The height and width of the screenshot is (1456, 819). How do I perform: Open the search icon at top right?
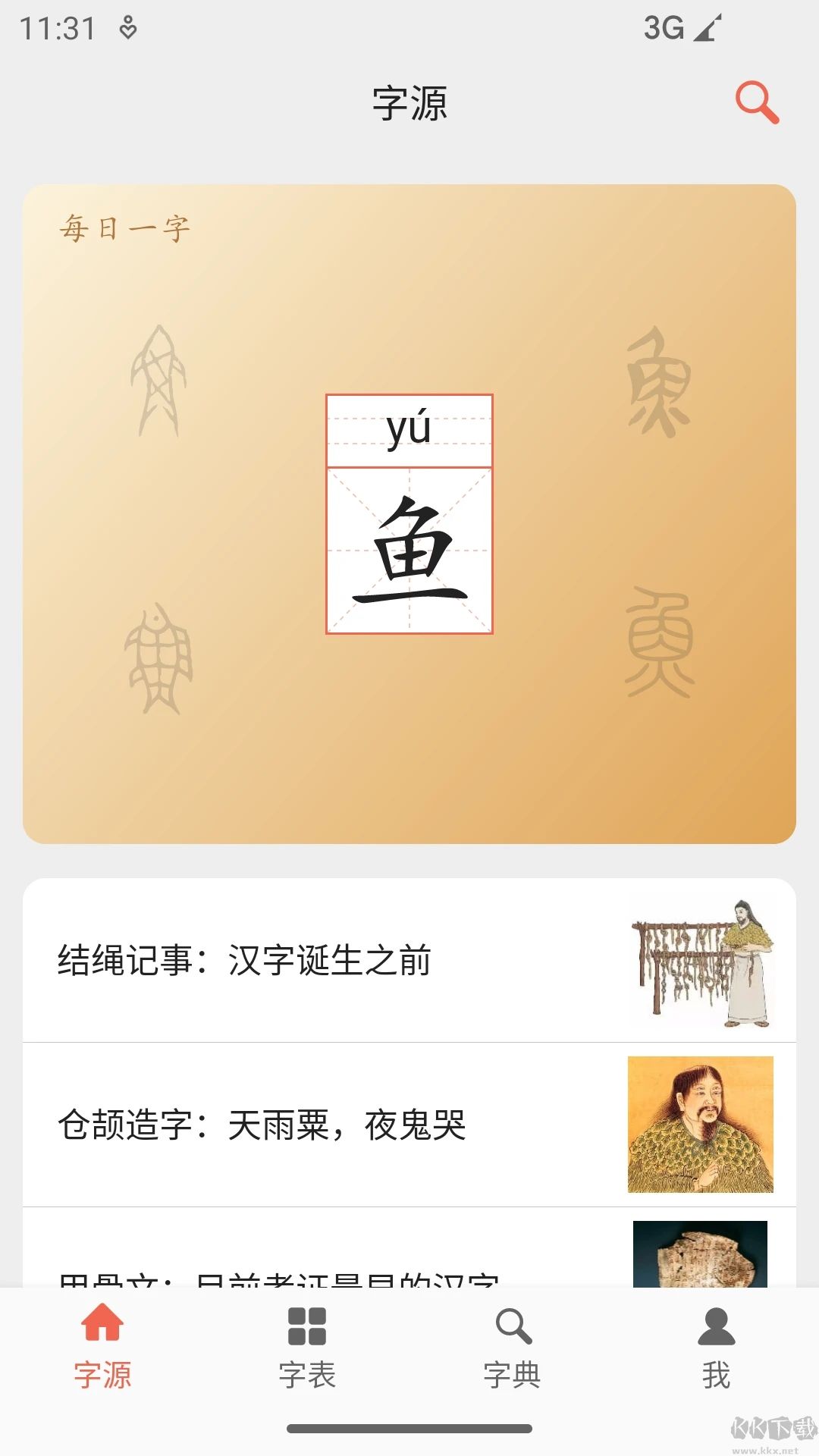757,101
